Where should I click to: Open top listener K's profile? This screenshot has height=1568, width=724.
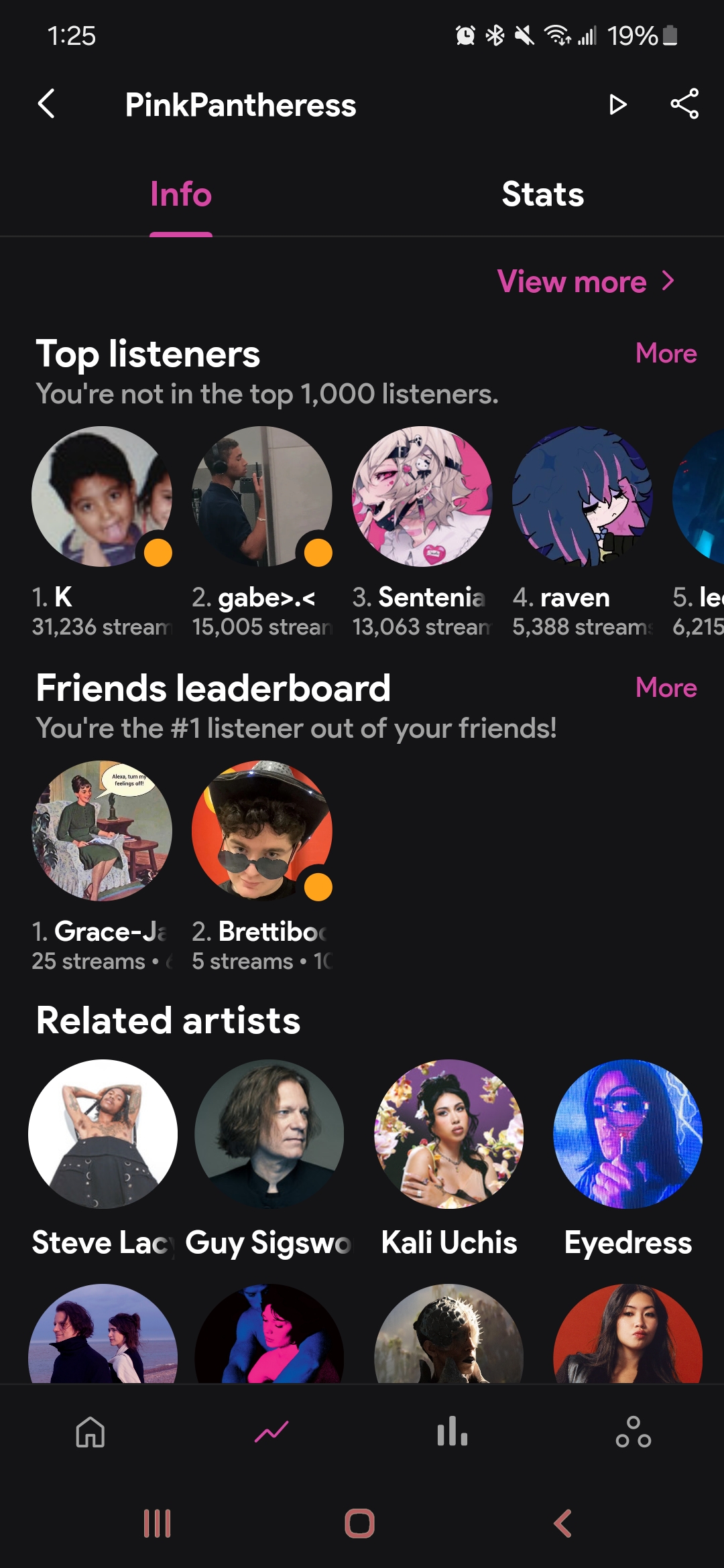pos(102,497)
